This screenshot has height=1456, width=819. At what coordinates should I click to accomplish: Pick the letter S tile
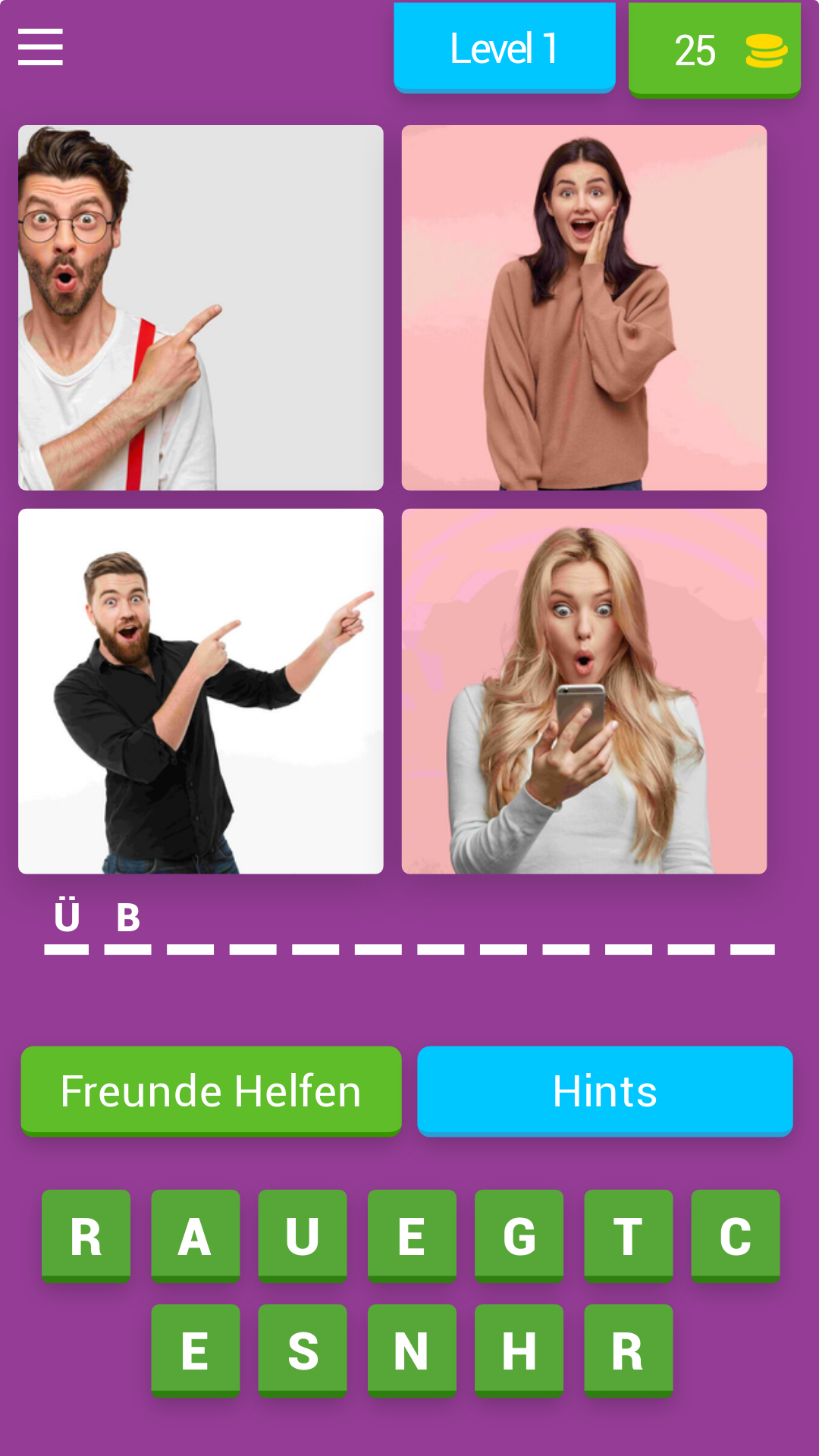coord(303,1350)
